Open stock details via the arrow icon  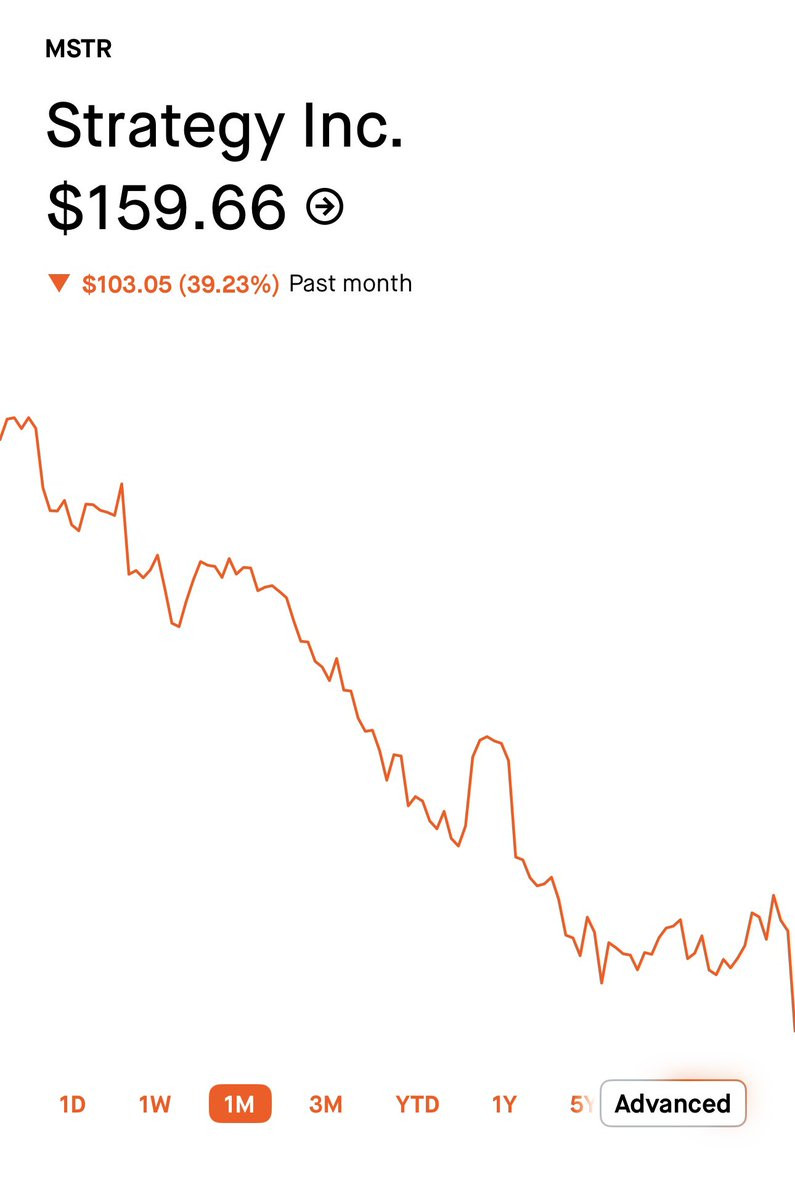coord(324,207)
